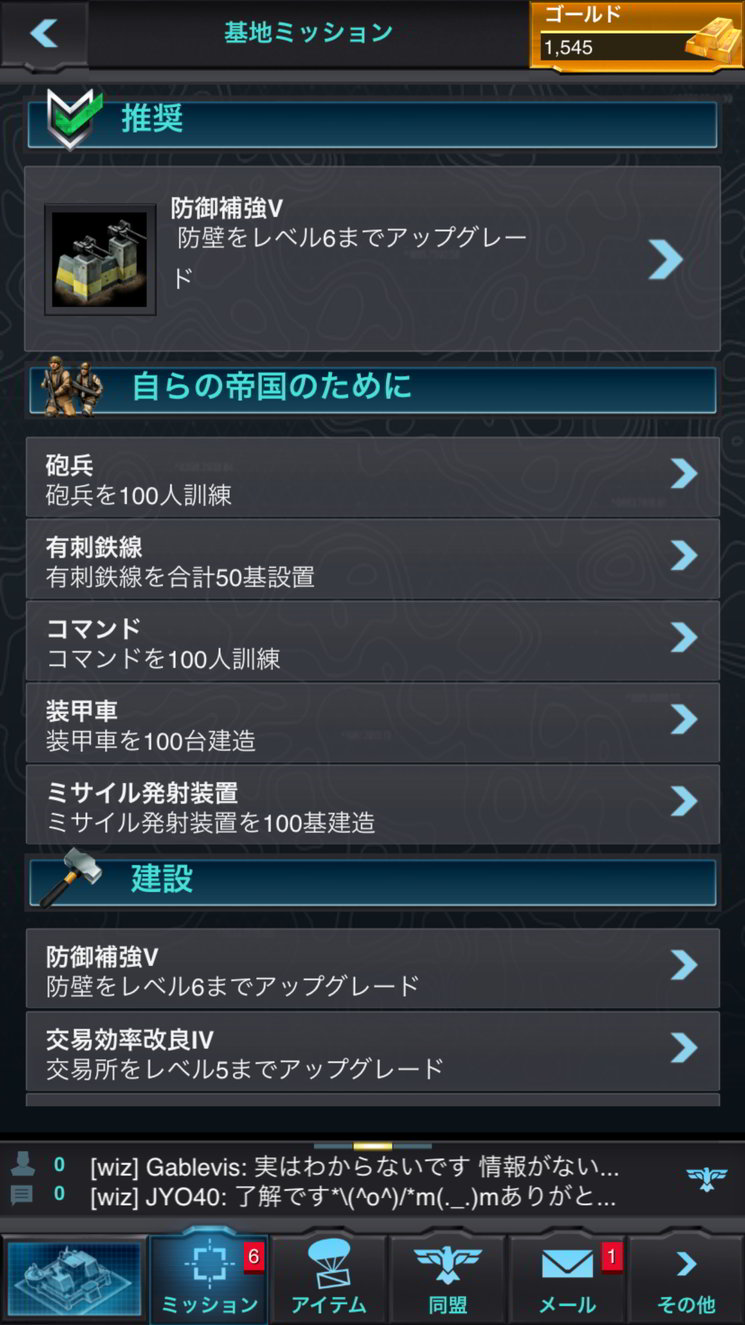The height and width of the screenshot is (1325, 745).
Task: Open 防御補強V under the 建設 section
Action: (x=372, y=969)
